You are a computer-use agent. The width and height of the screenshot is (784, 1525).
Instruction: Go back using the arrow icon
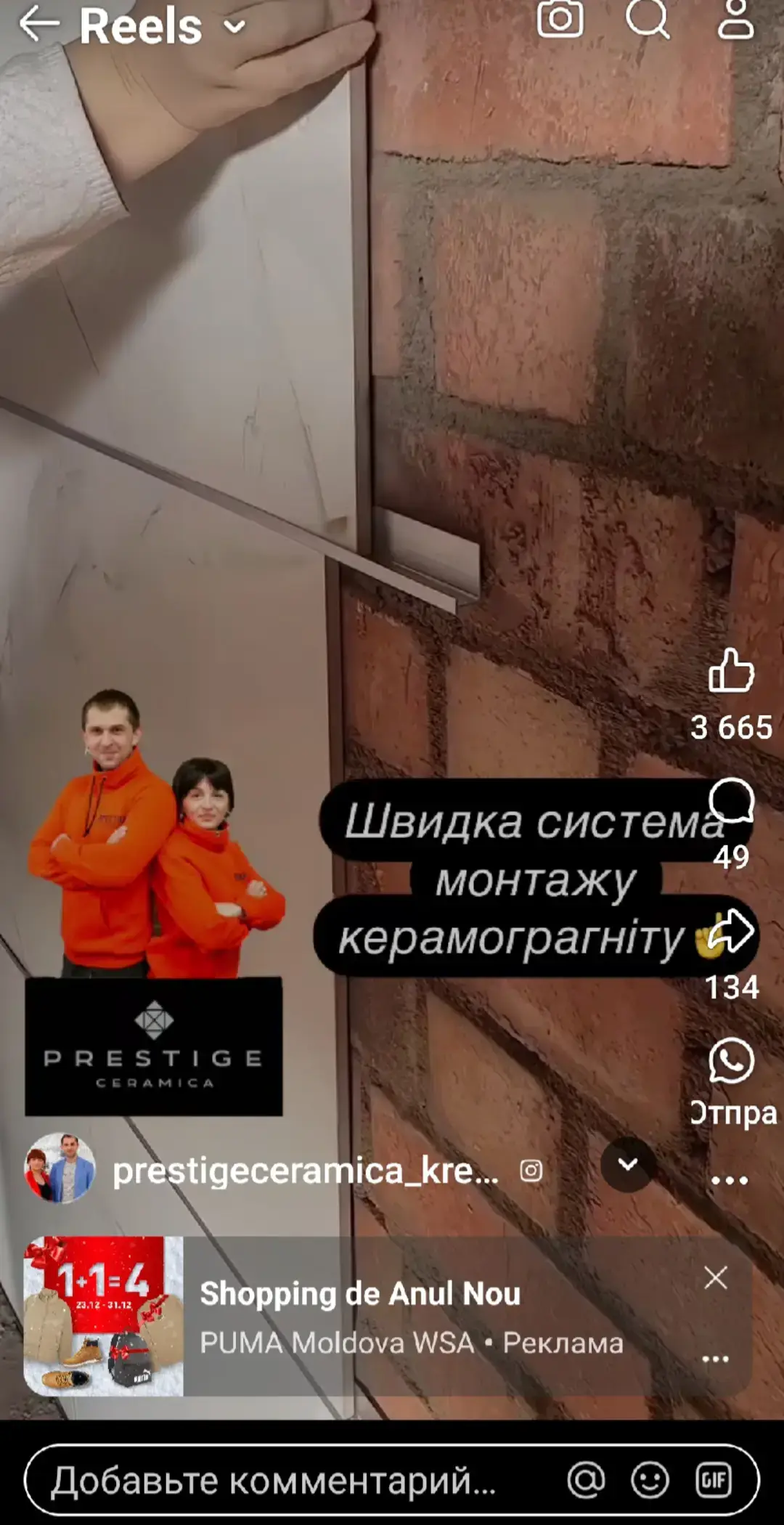coord(39,25)
